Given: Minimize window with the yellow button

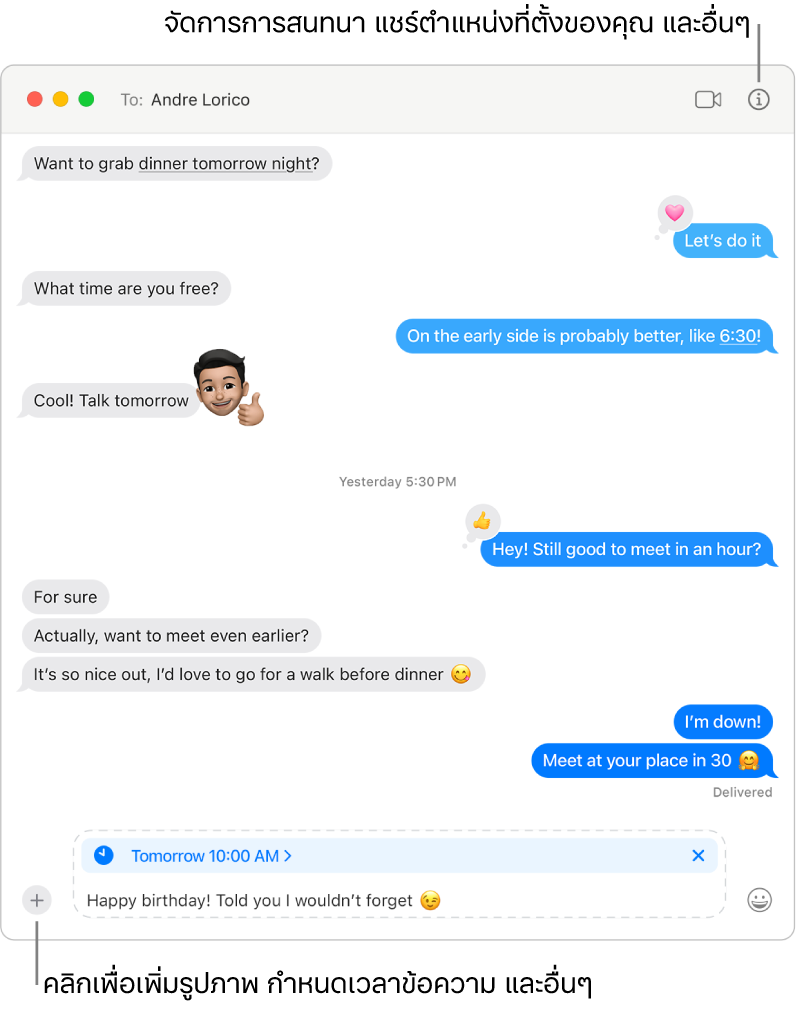Looking at the screenshot, I should (x=60, y=100).
